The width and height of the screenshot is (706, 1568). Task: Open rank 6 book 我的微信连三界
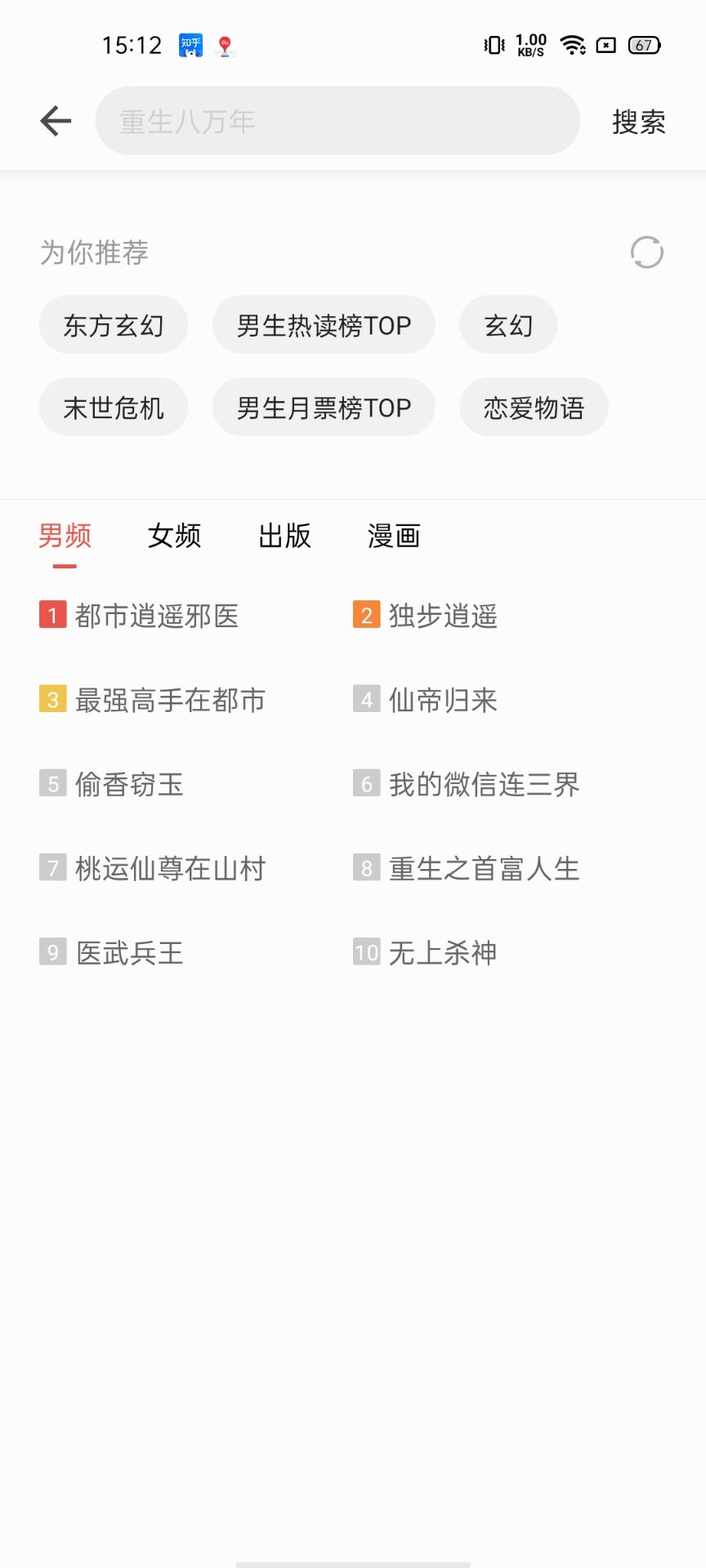466,784
